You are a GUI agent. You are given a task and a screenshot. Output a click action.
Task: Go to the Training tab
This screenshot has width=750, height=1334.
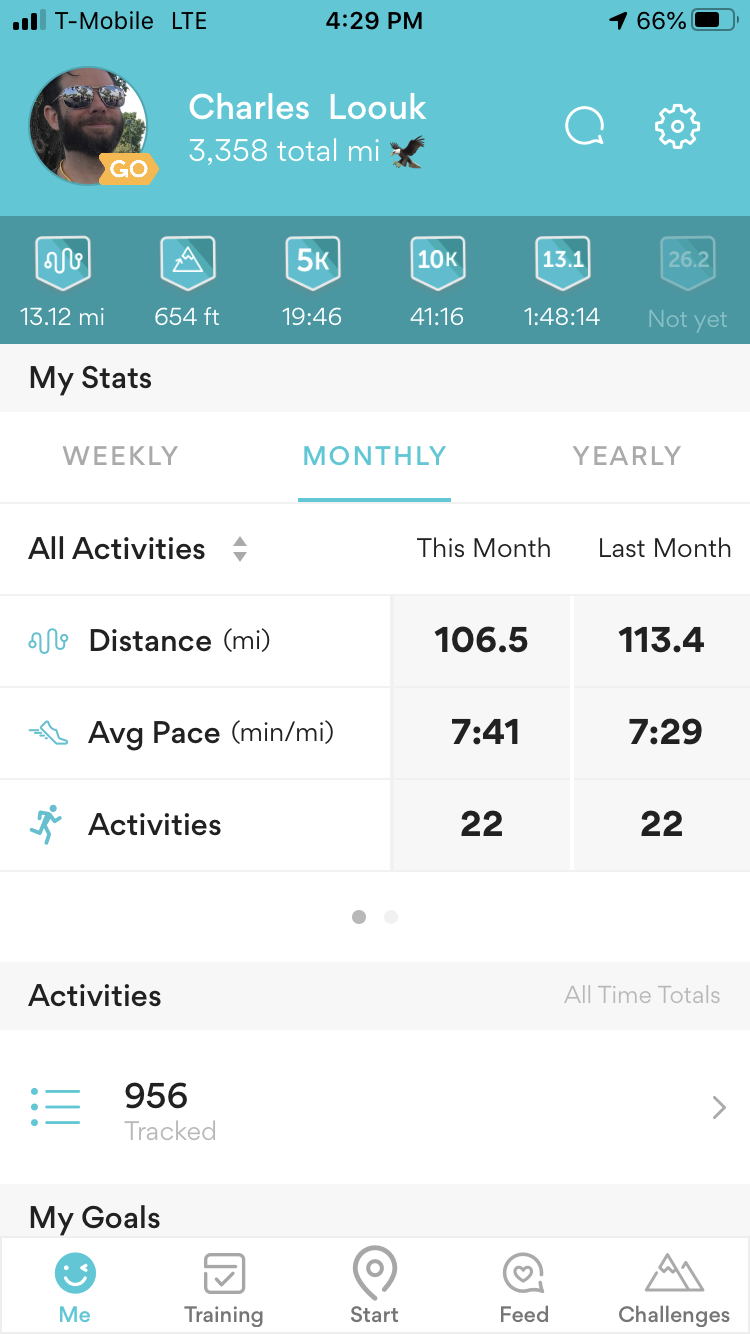224,1288
